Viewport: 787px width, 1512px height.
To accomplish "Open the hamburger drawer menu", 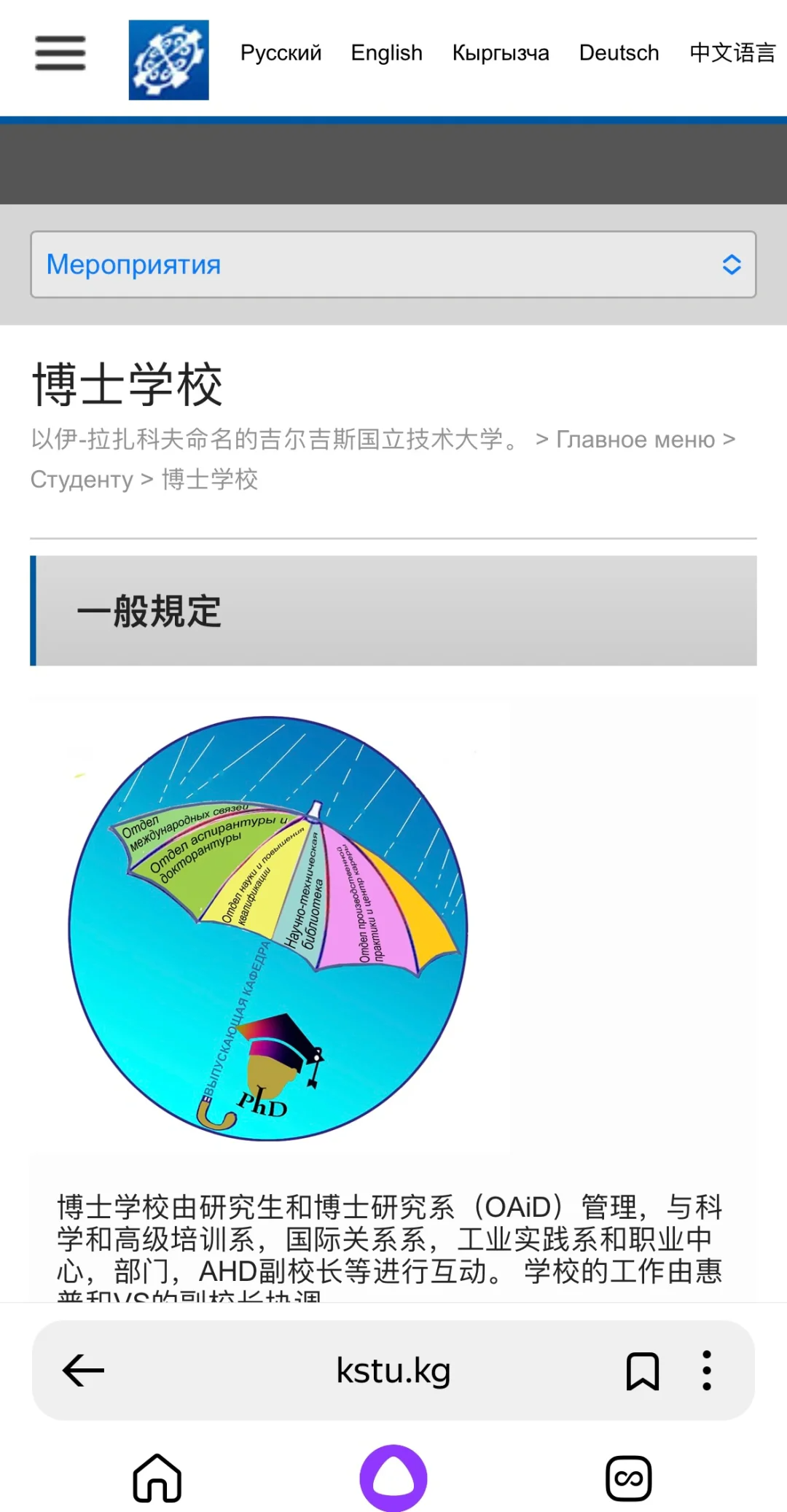I will tap(60, 53).
